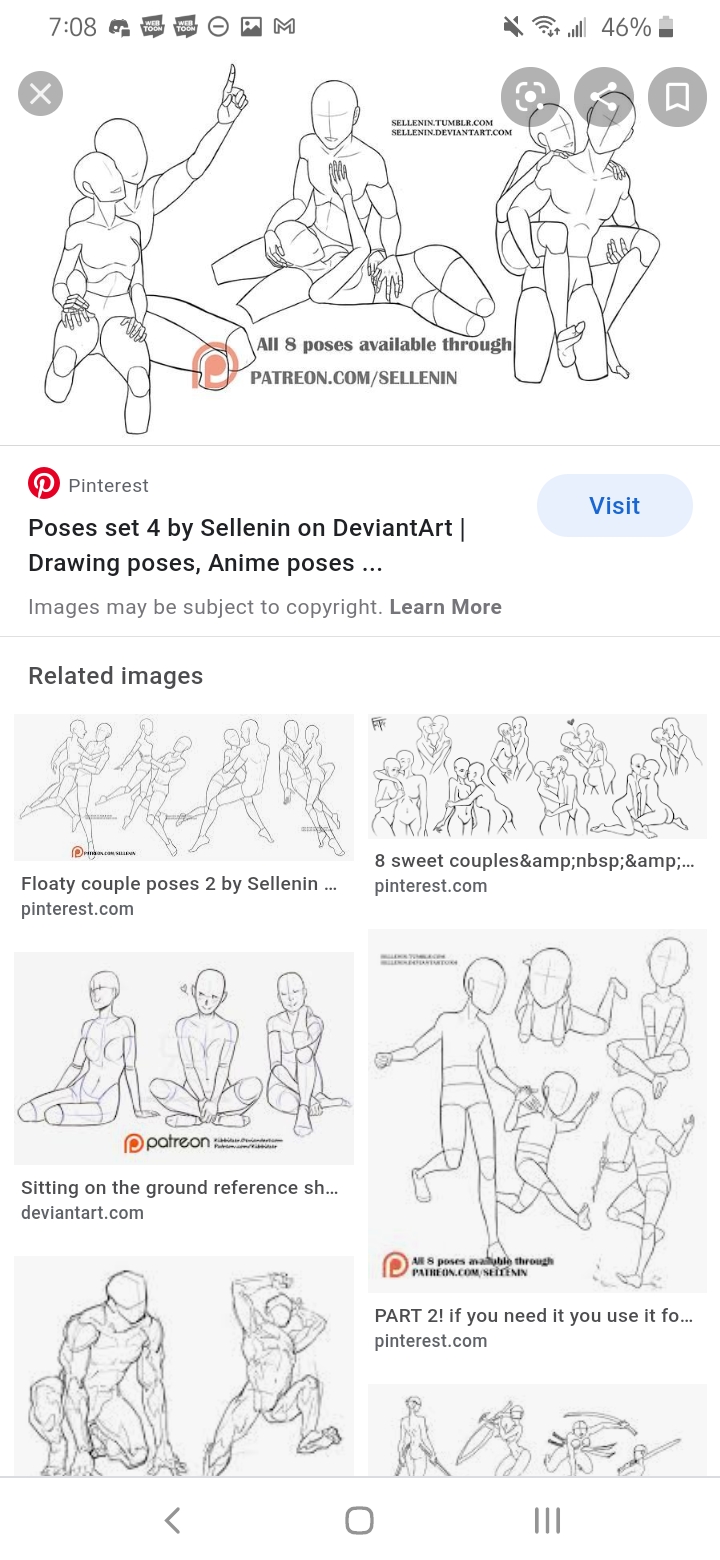Share this image
This screenshot has height=1560, width=720.
[x=604, y=96]
